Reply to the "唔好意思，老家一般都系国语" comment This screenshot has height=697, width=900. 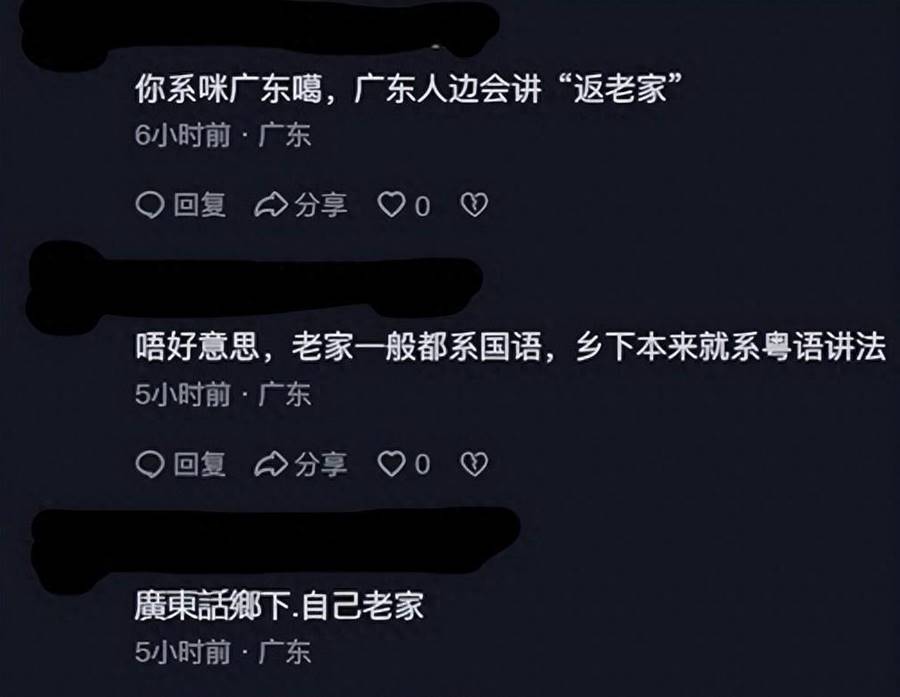coord(181,463)
